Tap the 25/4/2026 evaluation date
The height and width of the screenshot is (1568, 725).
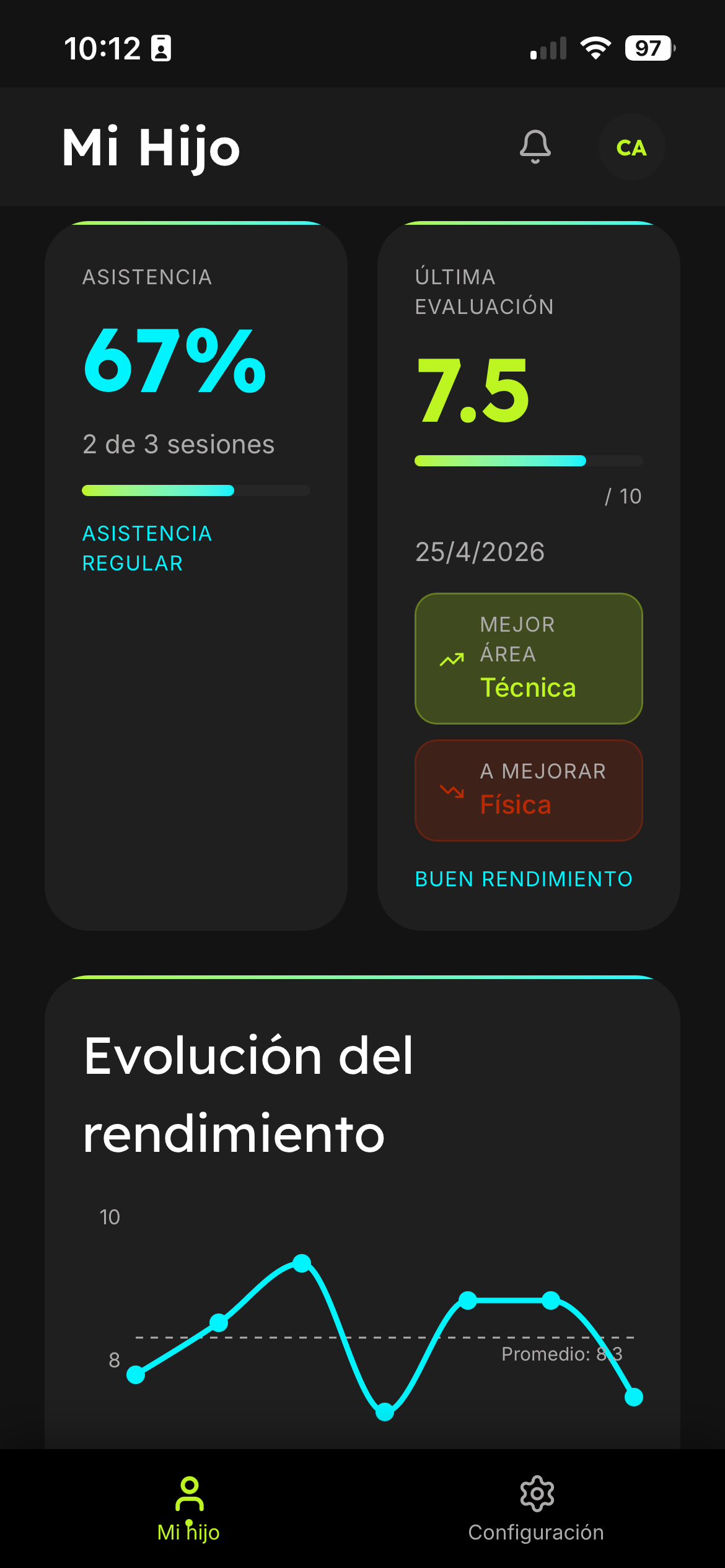pos(479,552)
